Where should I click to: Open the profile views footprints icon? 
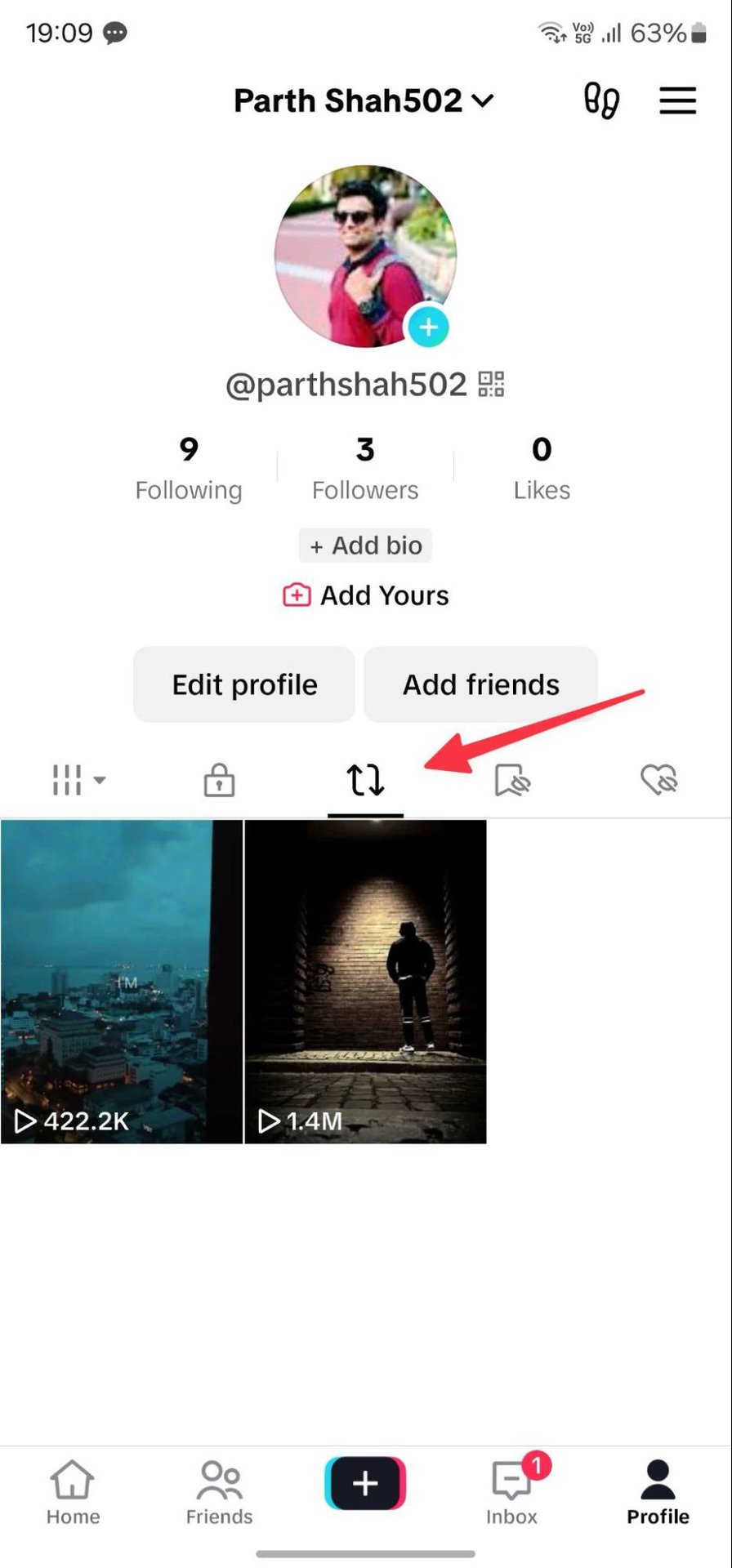point(601,100)
